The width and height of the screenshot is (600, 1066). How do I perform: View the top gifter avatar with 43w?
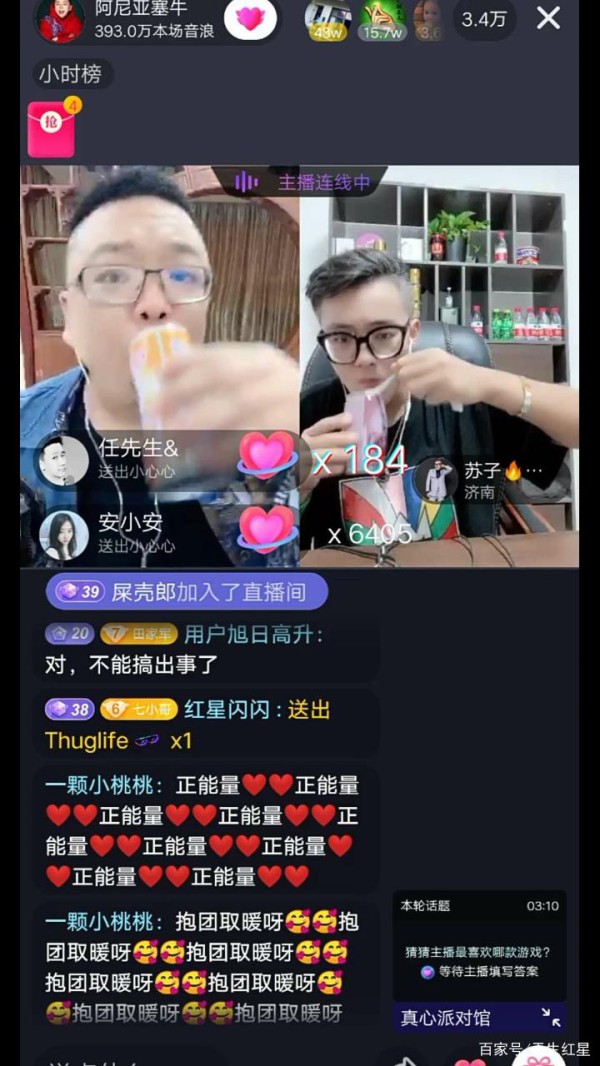(328, 19)
